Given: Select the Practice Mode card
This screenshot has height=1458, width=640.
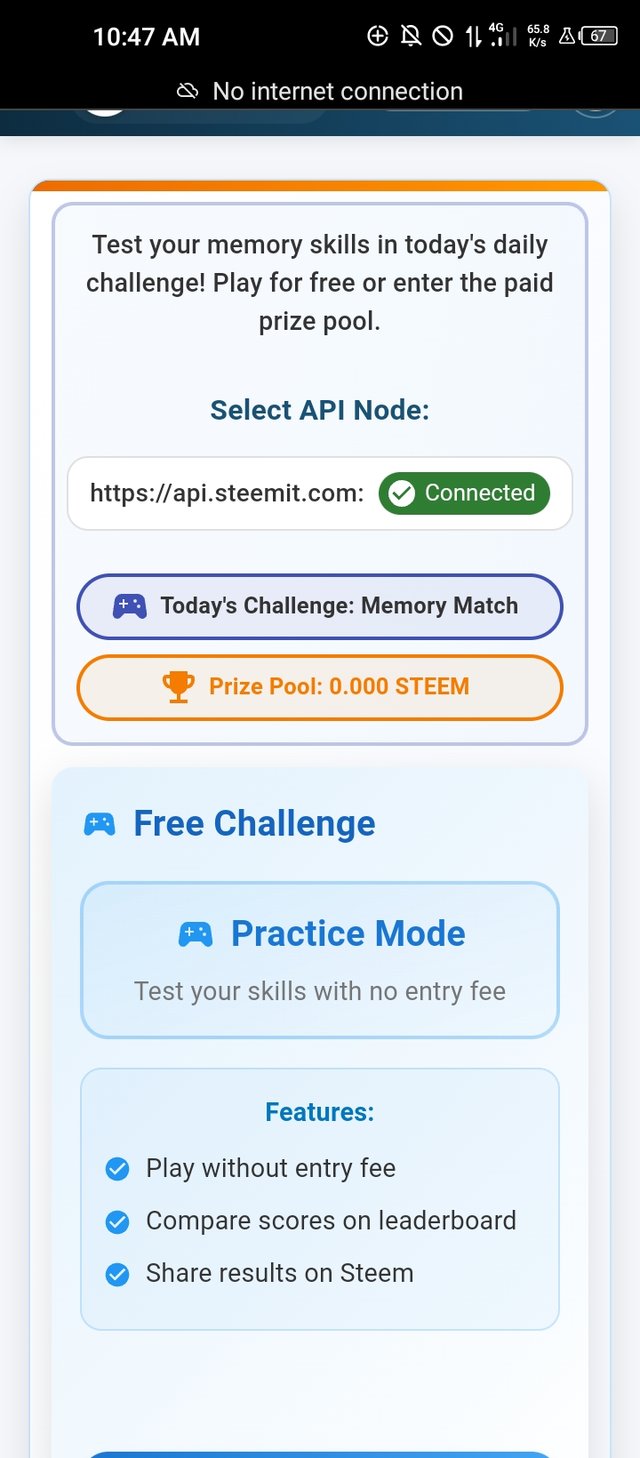Looking at the screenshot, I should (319, 960).
